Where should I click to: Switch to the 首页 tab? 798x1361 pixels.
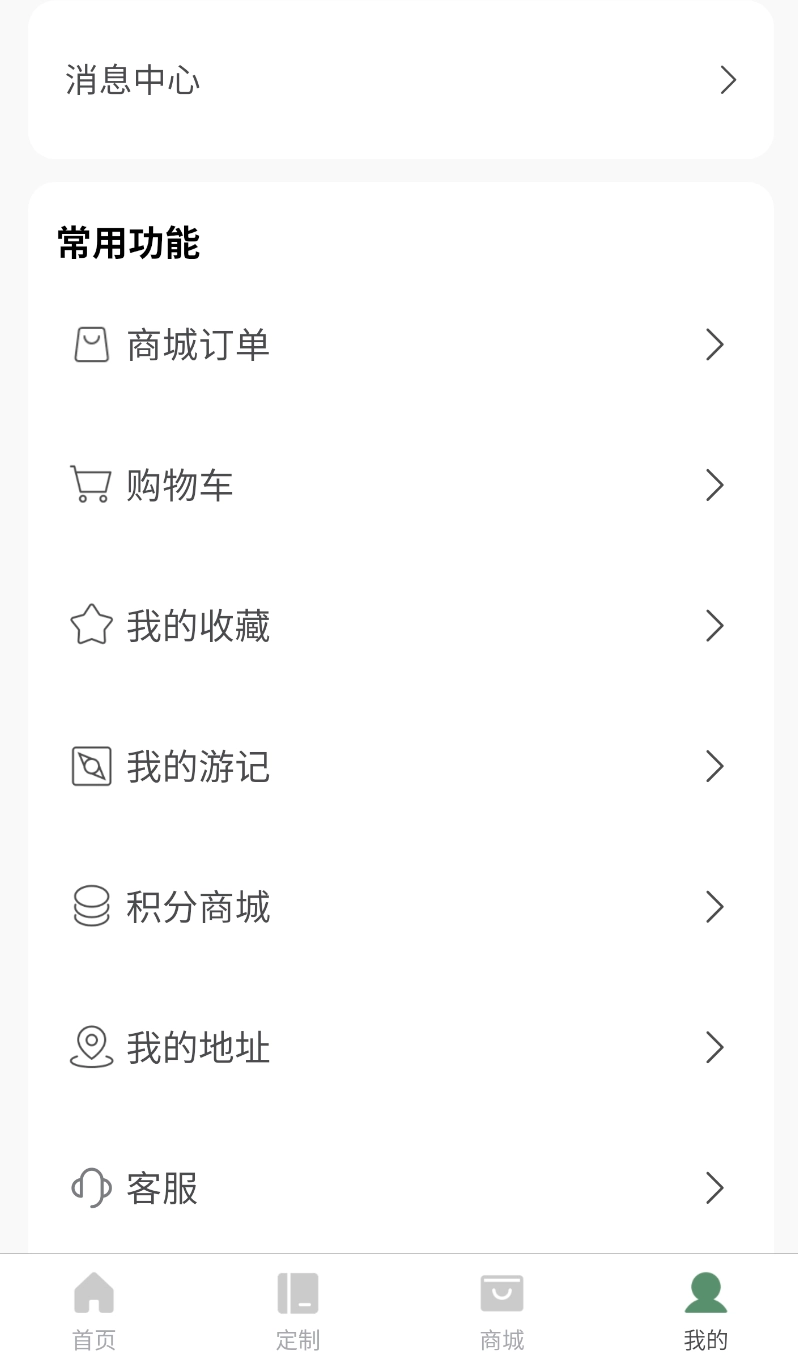click(93, 1310)
